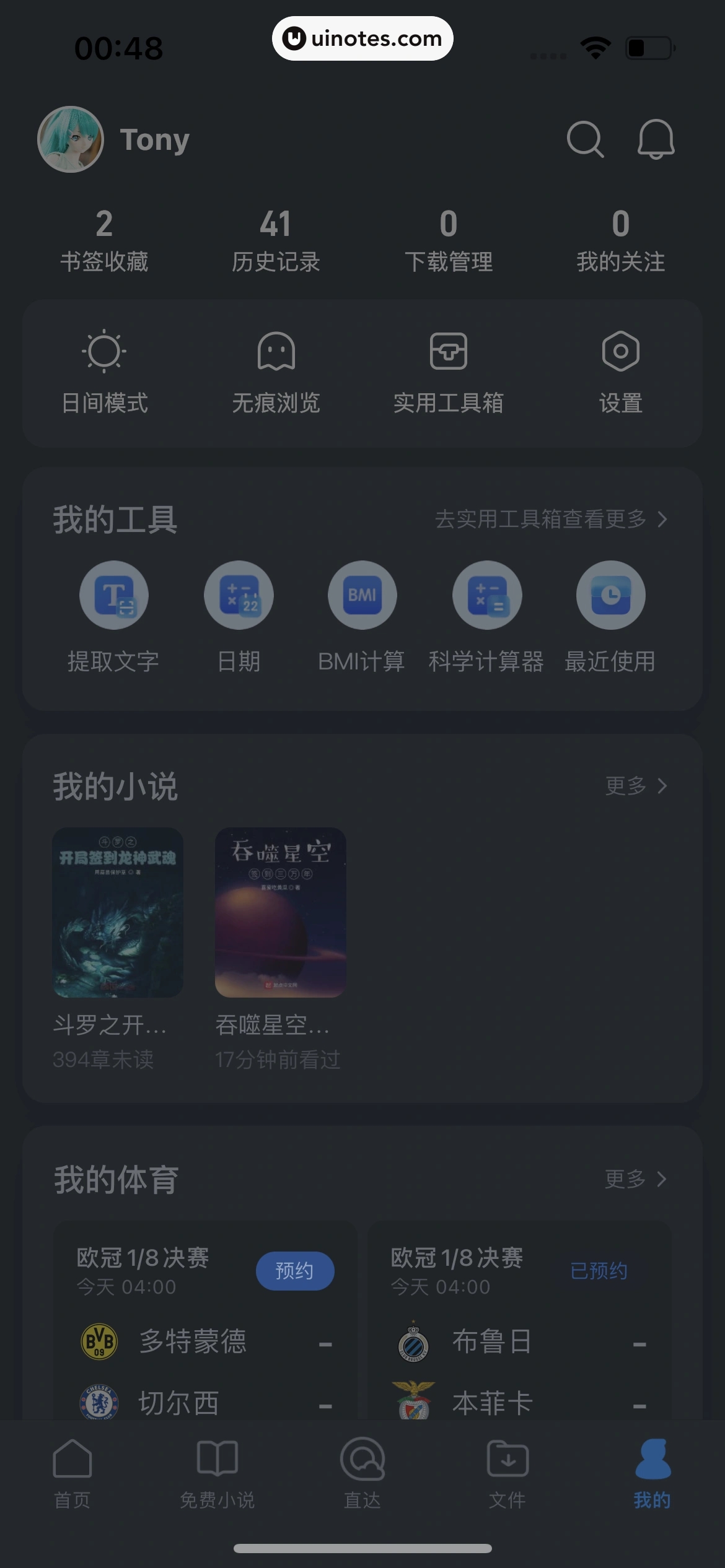Tap 预约 for the 多特蒙德 match
Viewport: 725px width, 1568px height.
pos(295,1271)
